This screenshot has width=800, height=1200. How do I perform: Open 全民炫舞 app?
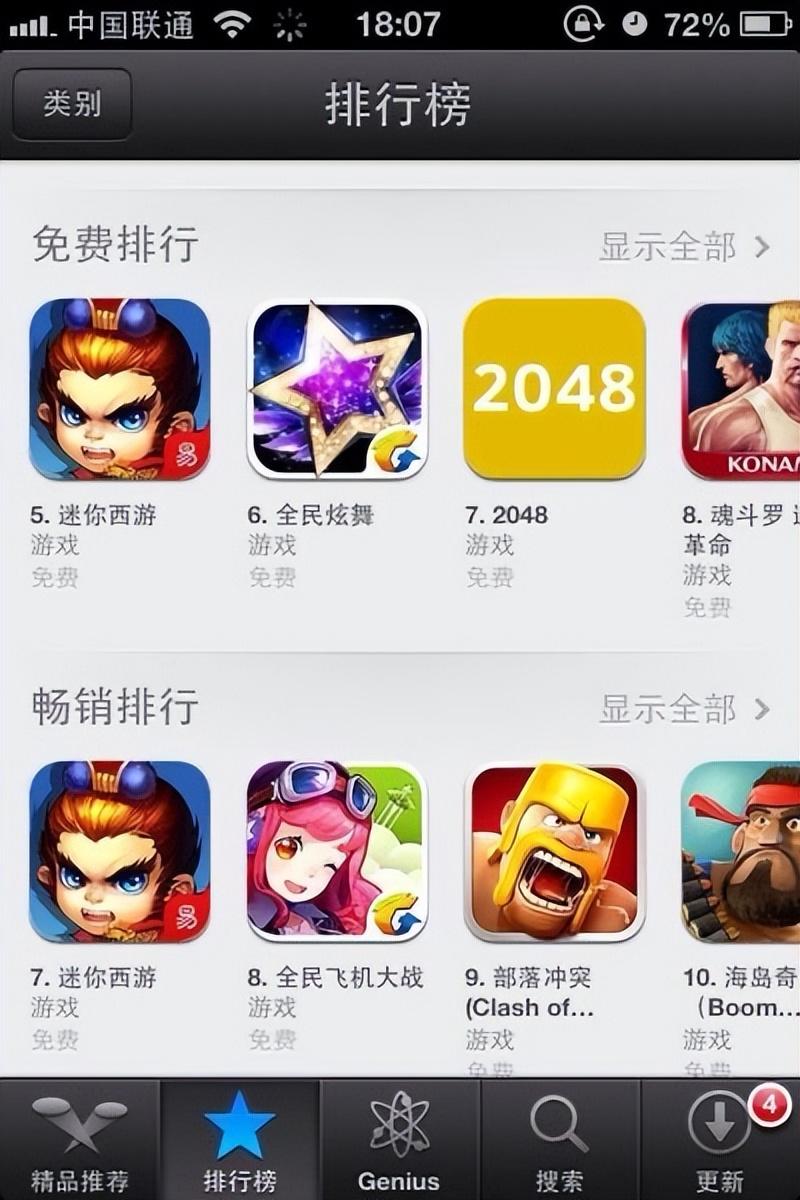pyautogui.click(x=337, y=388)
